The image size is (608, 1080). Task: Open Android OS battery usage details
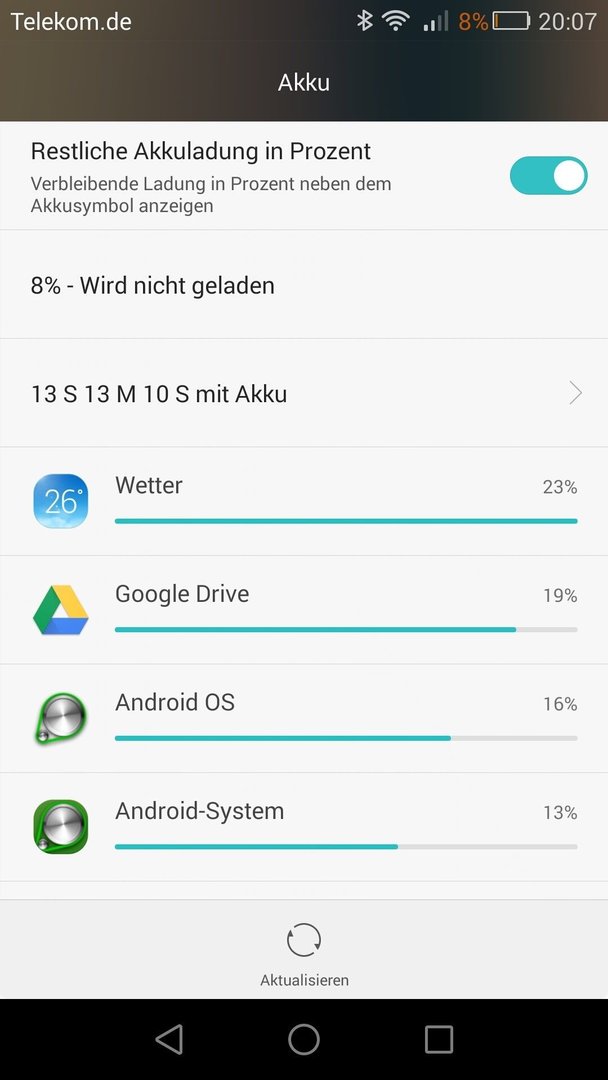[304, 718]
